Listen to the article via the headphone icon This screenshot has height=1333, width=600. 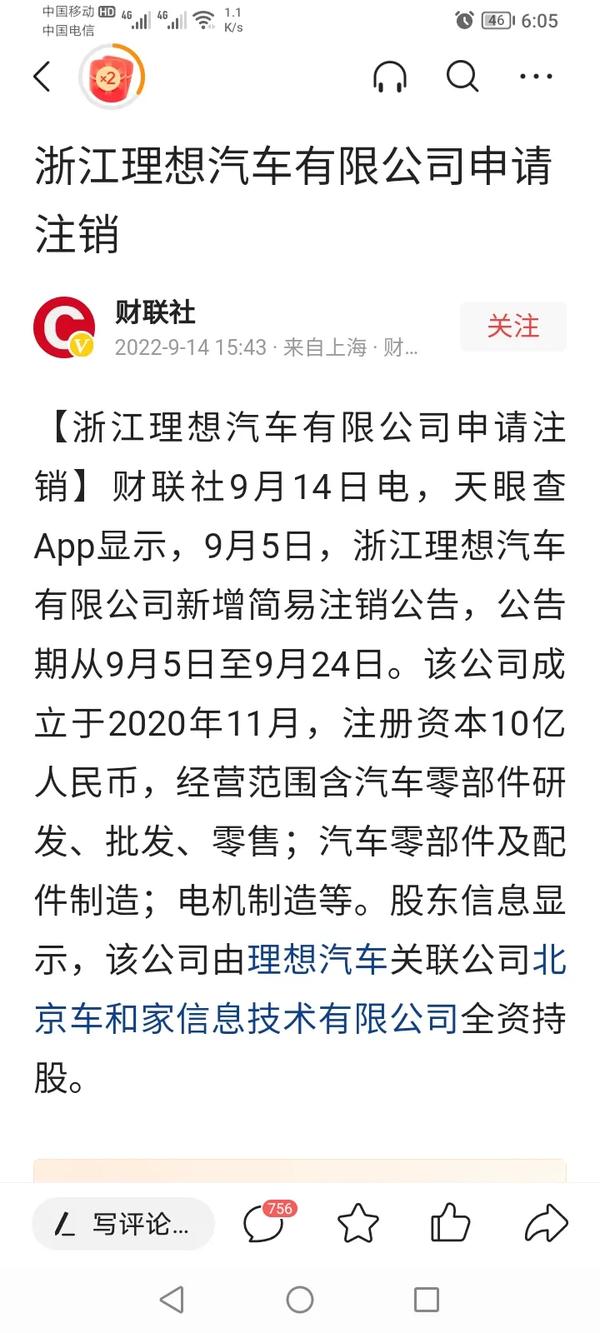390,77
